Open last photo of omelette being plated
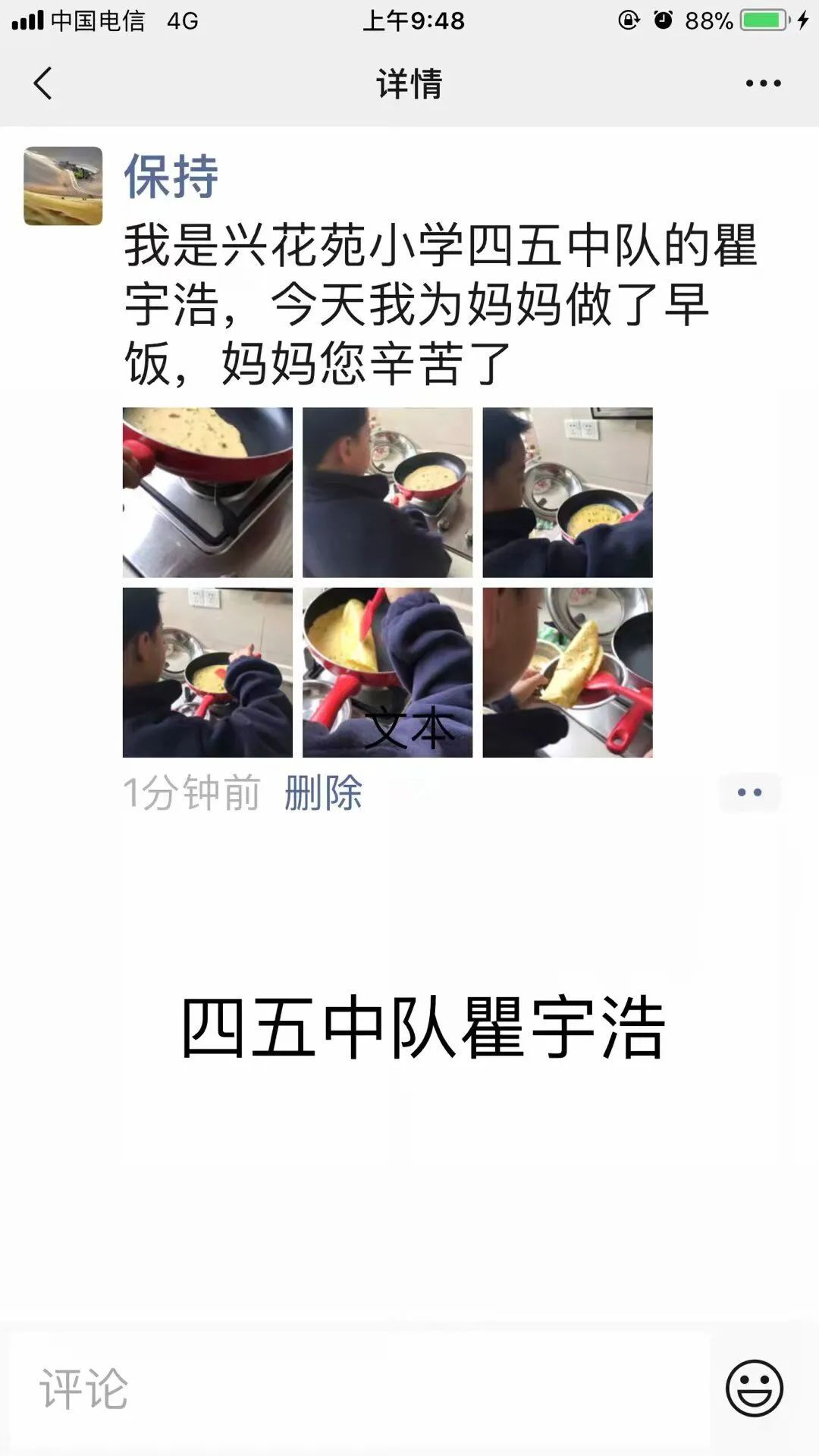The height and width of the screenshot is (1456, 819). tap(567, 673)
